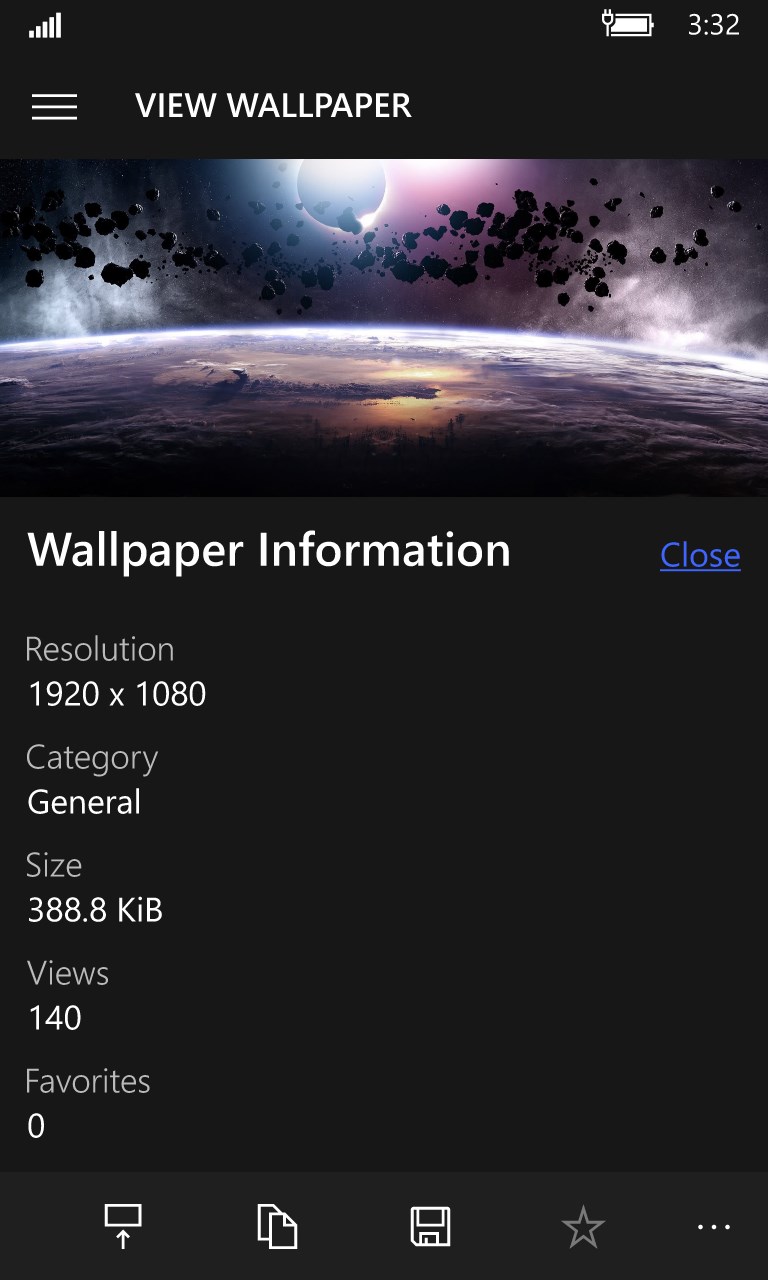Set this image as wallpaper
Screen dimensions: 768x1280
pyautogui.click(x=123, y=1226)
